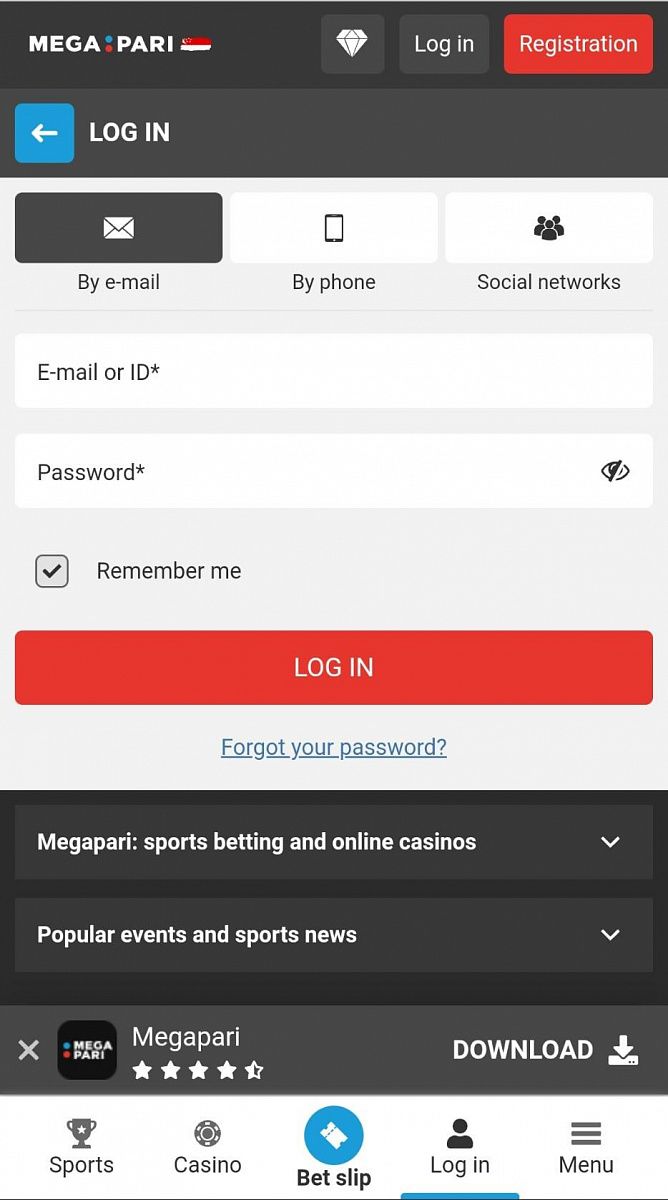
Task: Uncheck the Remember me checkbox
Action: coord(52,571)
